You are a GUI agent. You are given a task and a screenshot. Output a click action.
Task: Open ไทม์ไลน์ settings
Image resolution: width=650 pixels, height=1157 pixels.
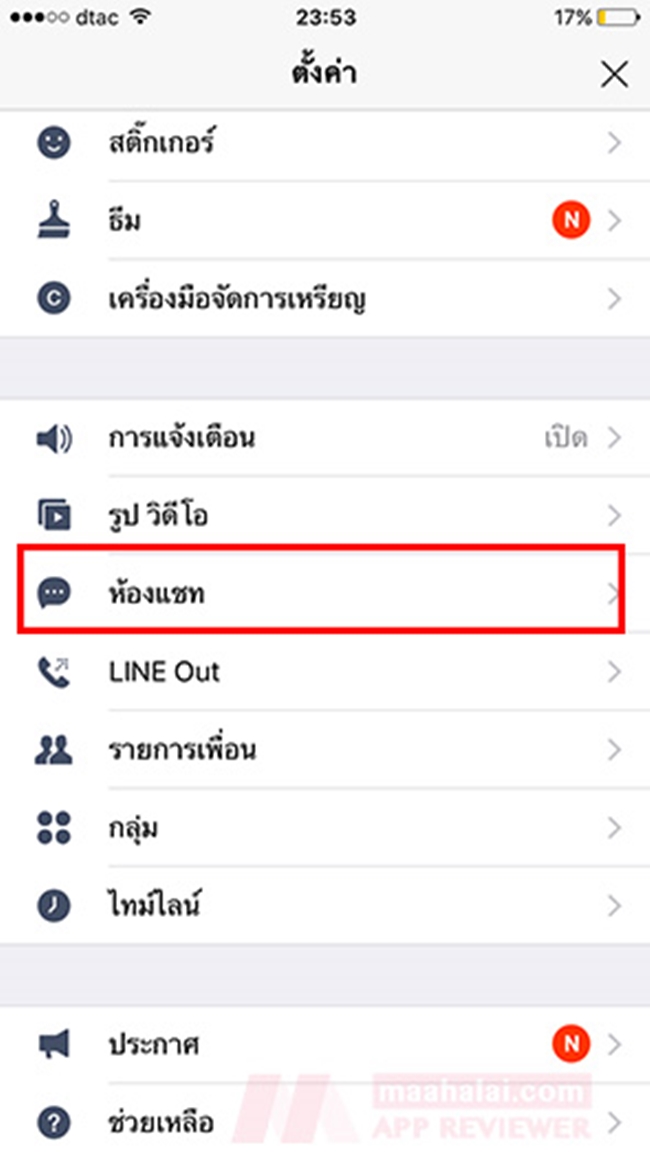coord(325,905)
